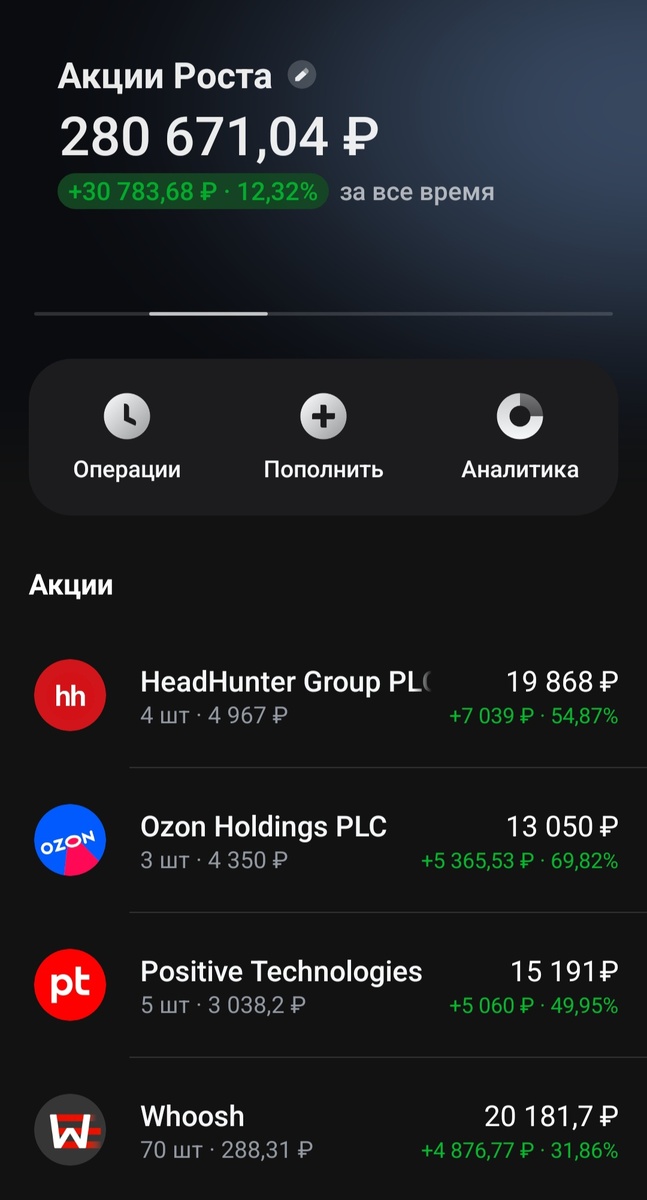Image resolution: width=647 pixels, height=1200 pixels.
Task: Tap Пополнить to add funds
Action: (323, 437)
